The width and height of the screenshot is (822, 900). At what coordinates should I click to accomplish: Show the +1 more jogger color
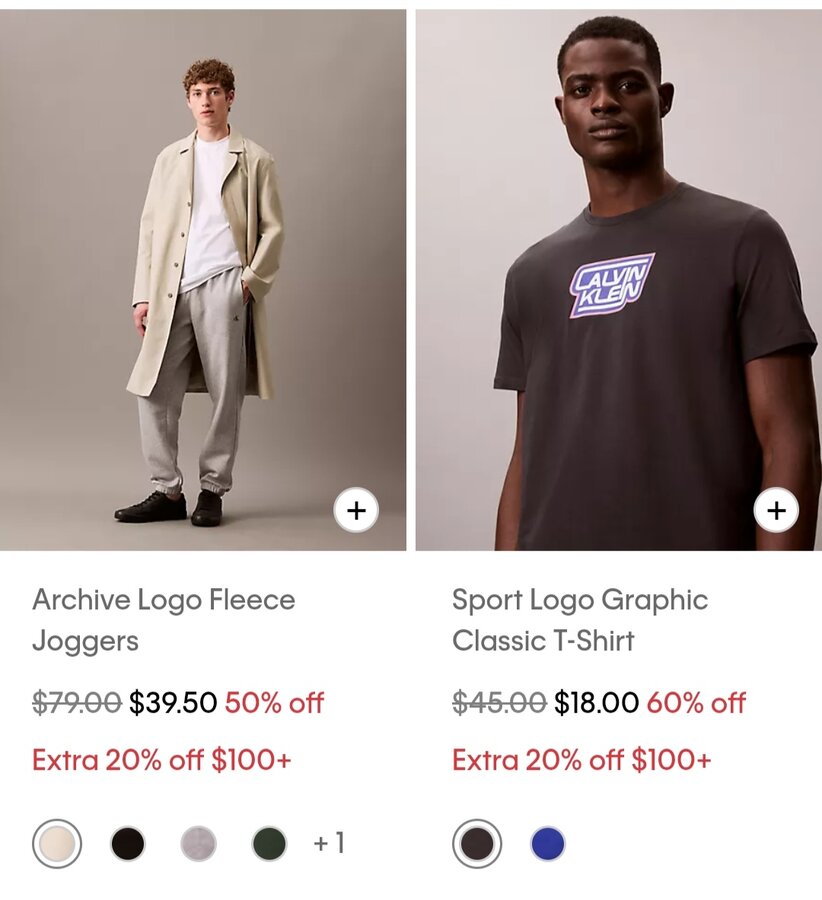[x=329, y=844]
